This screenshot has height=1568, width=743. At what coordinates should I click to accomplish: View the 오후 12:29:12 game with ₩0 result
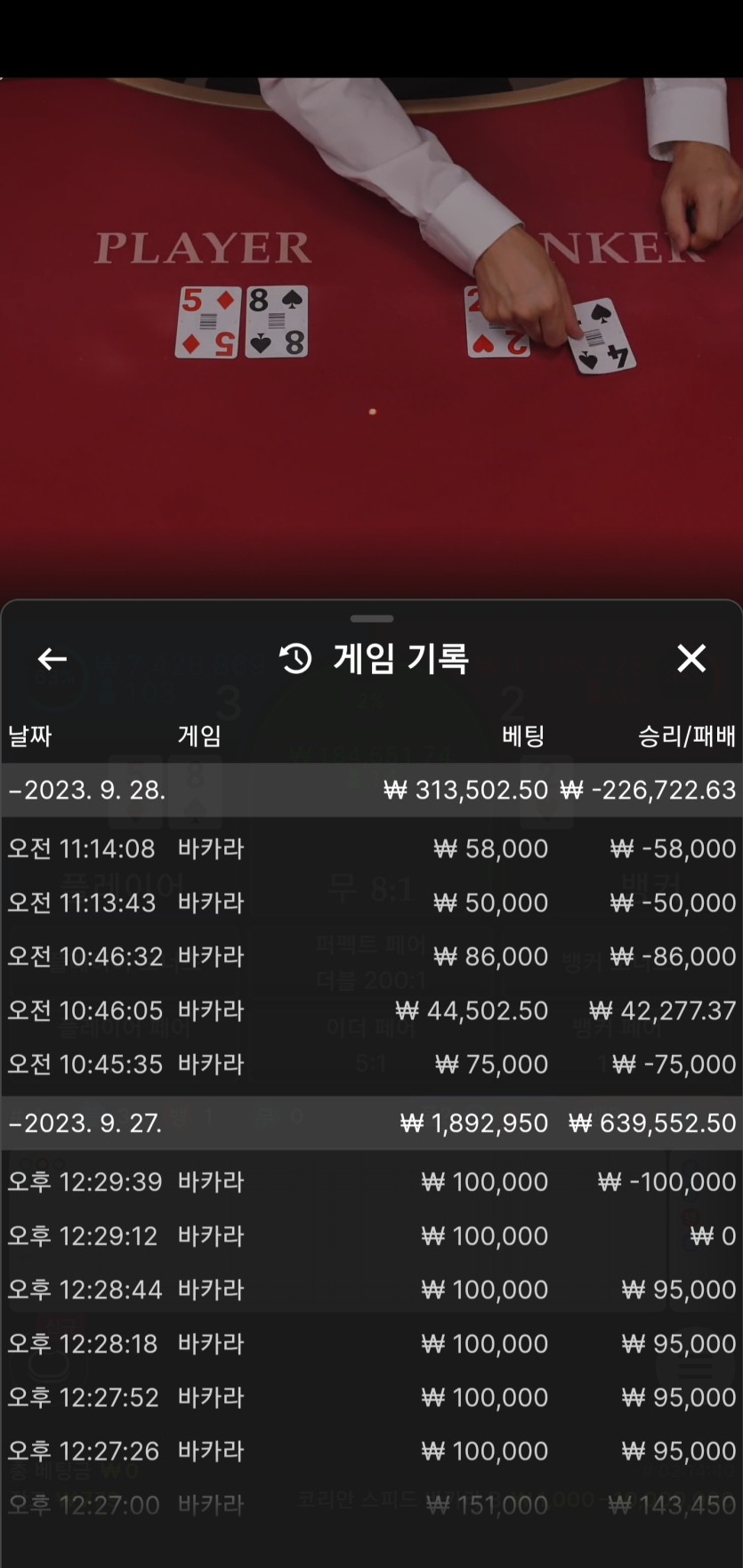pyautogui.click(x=371, y=1235)
